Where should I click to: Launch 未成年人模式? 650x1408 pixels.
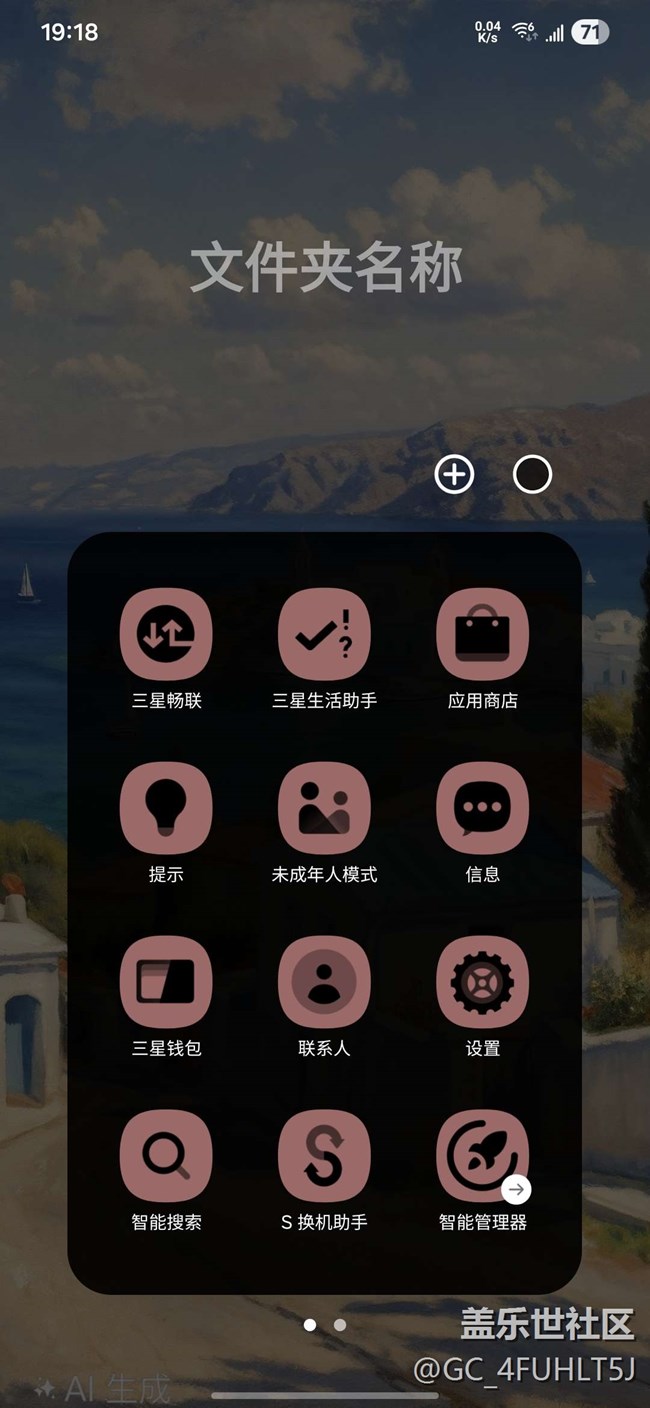click(x=324, y=808)
